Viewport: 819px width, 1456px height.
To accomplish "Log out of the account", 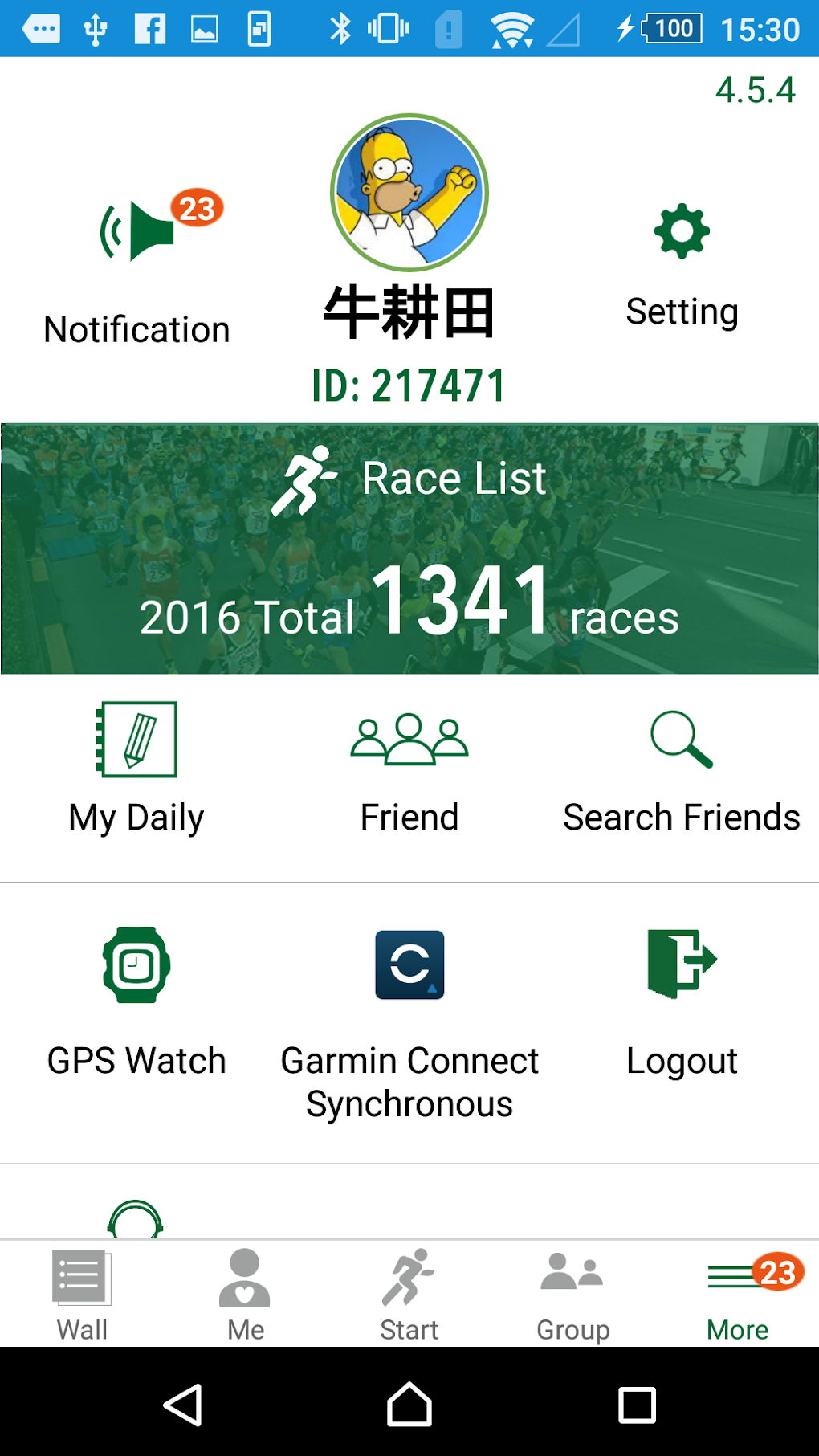I will (682, 965).
